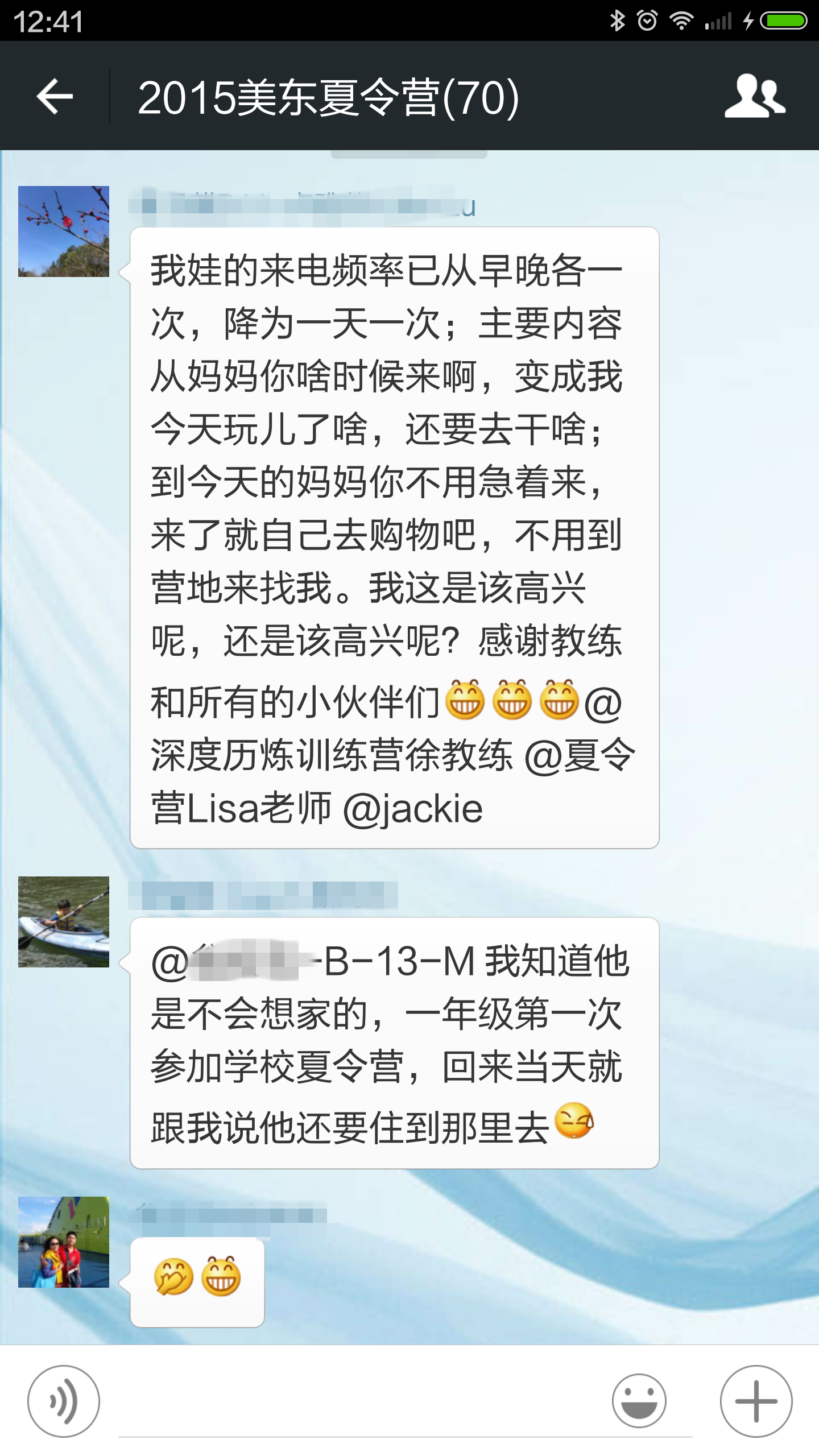Open profile of couple photo avatar sender
This screenshot has height=1456, width=819.
click(64, 1242)
